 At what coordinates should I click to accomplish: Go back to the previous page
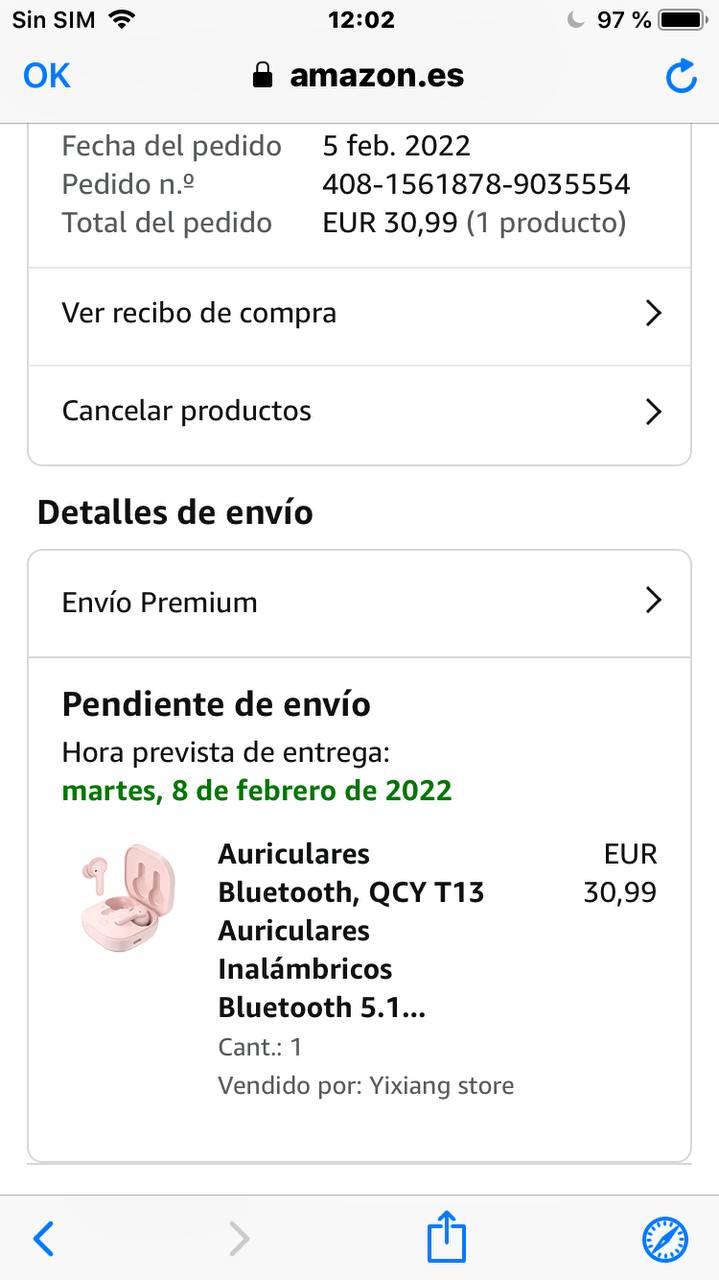click(44, 1239)
